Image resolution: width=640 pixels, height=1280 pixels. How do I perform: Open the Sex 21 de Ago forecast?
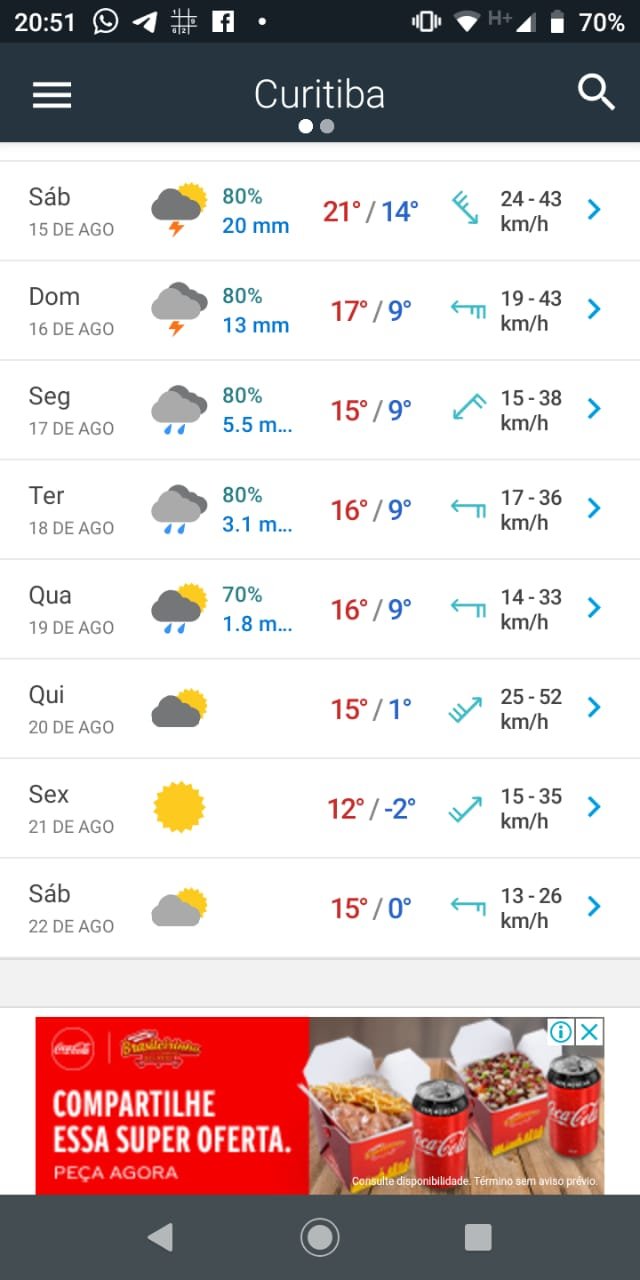[x=320, y=808]
